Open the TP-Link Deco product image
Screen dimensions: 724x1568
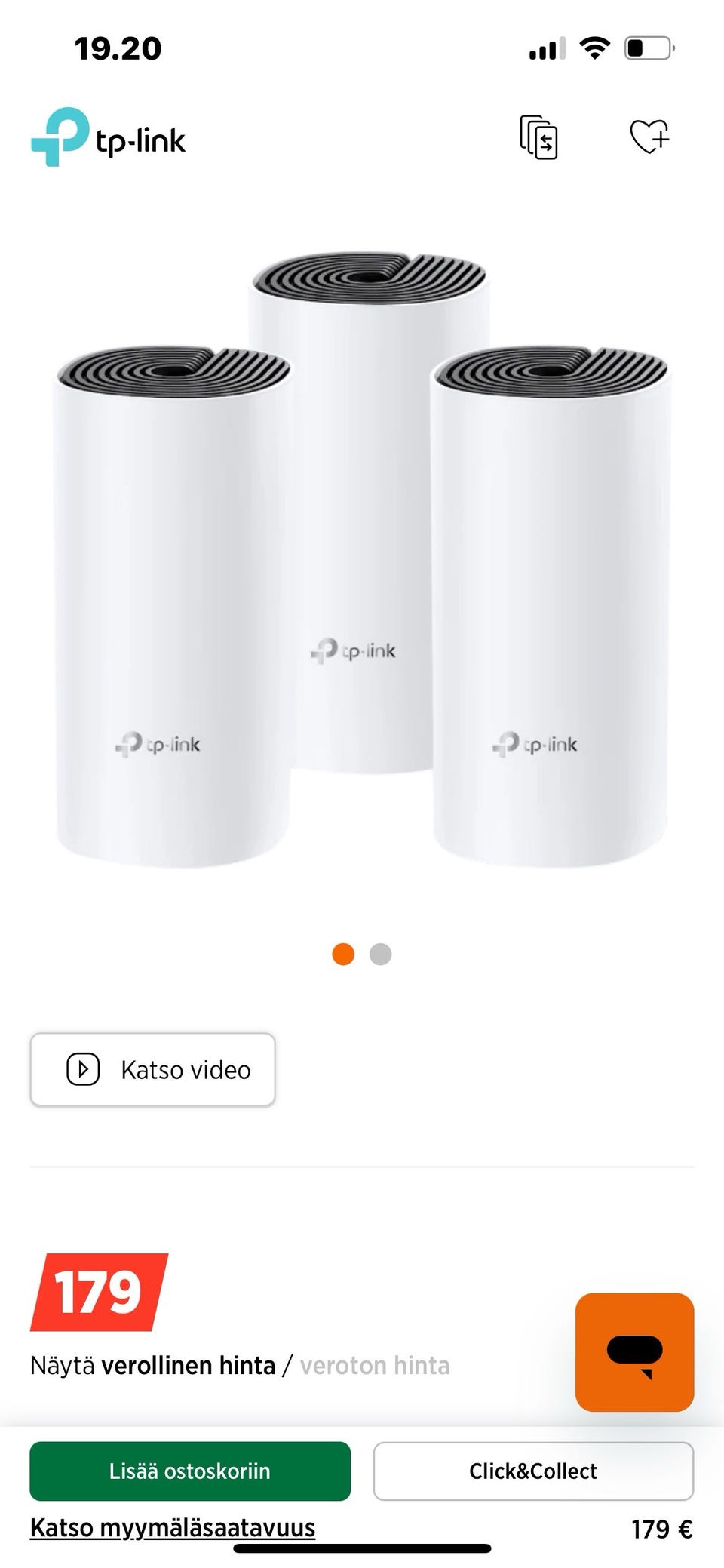(x=362, y=559)
